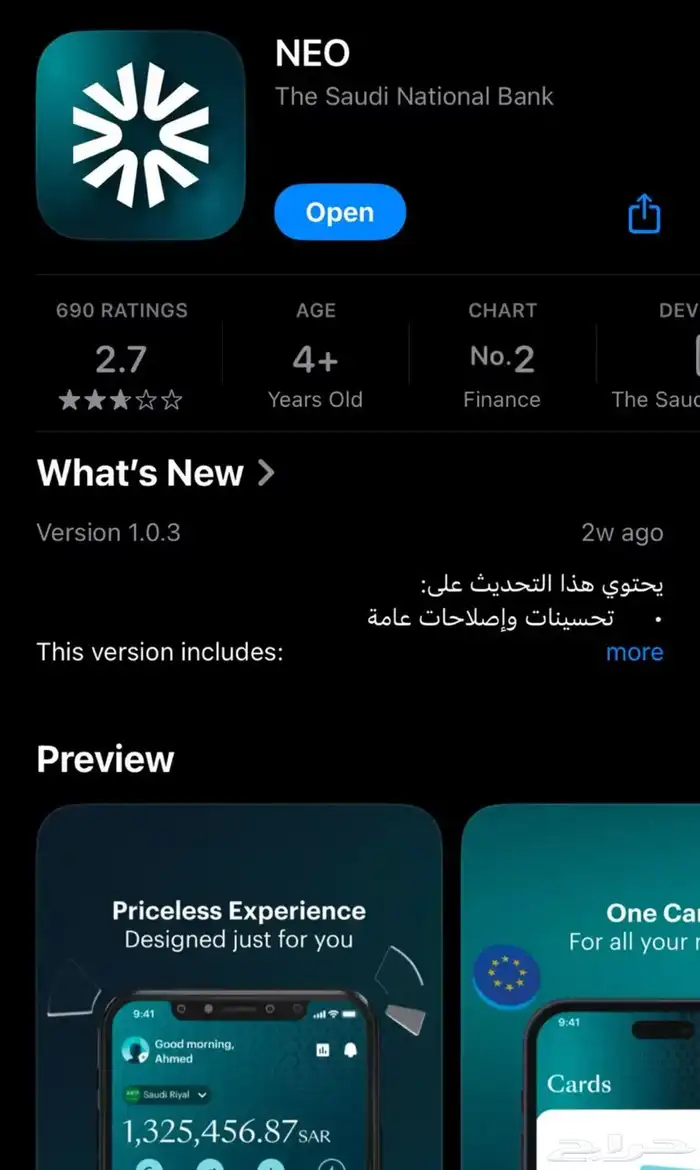This screenshot has height=1170, width=700.
Task: Open the One Card preview screenshot
Action: point(580,985)
